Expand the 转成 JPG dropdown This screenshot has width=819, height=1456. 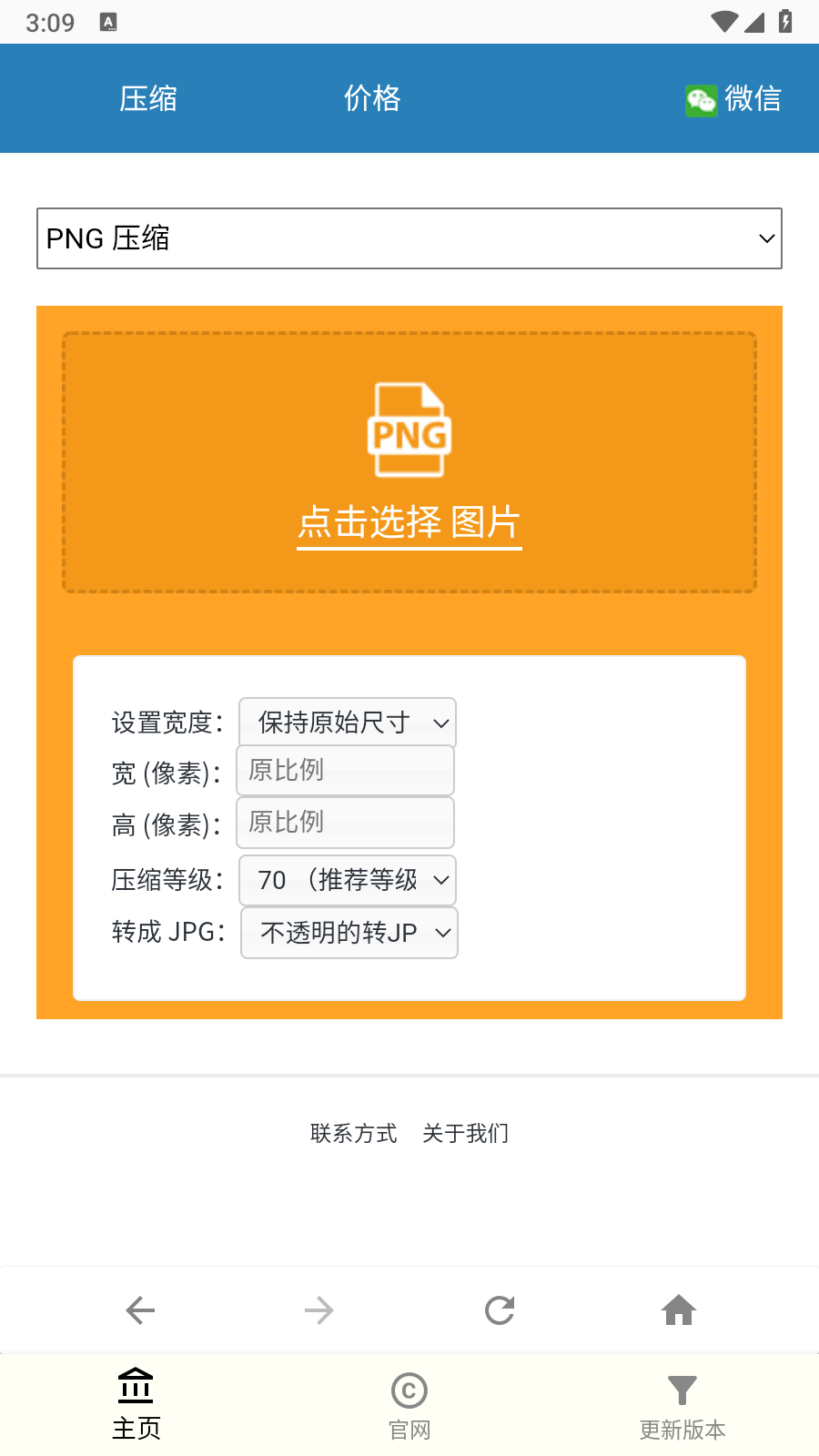click(x=349, y=933)
